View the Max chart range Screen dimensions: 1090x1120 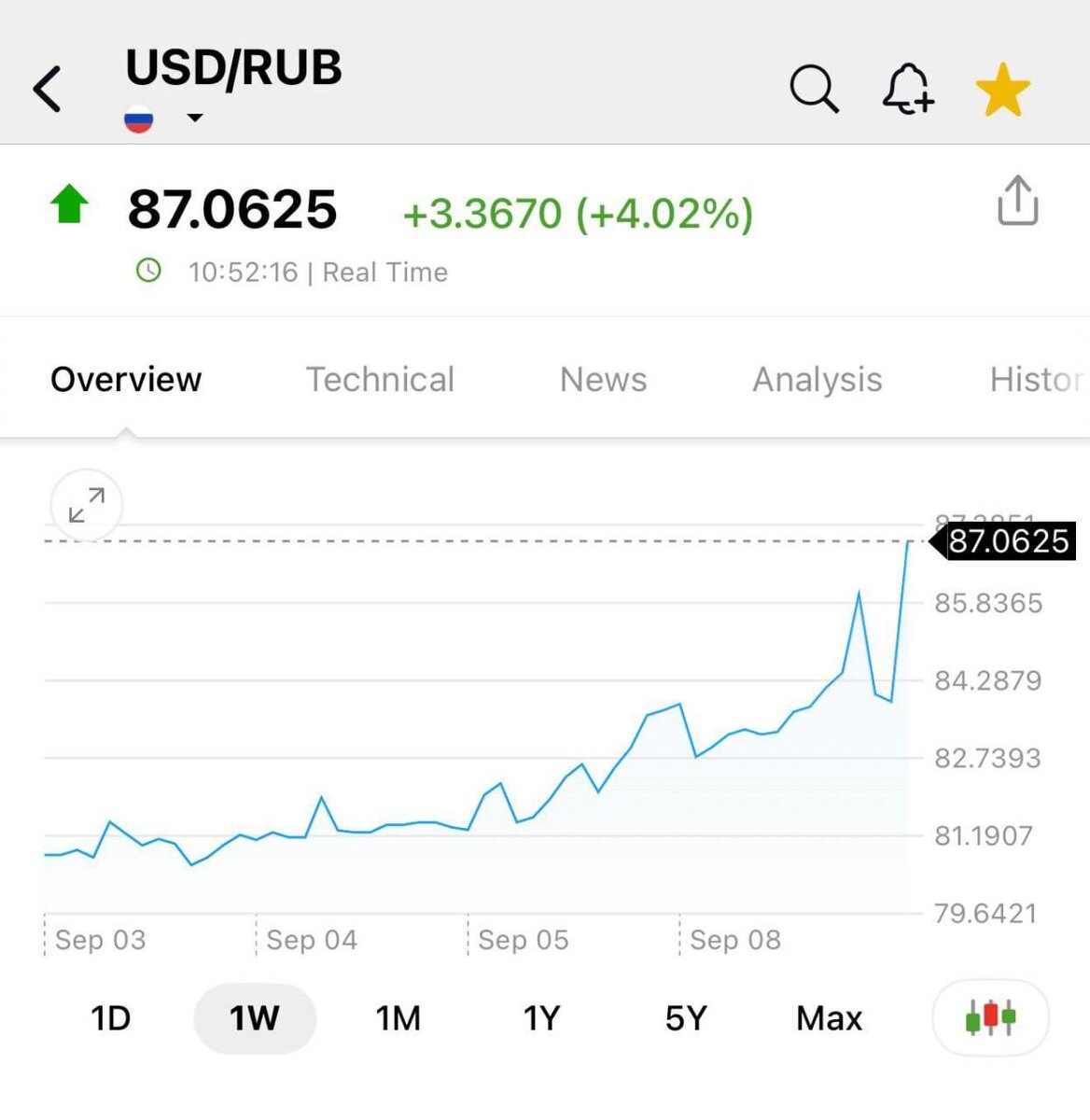(829, 1018)
